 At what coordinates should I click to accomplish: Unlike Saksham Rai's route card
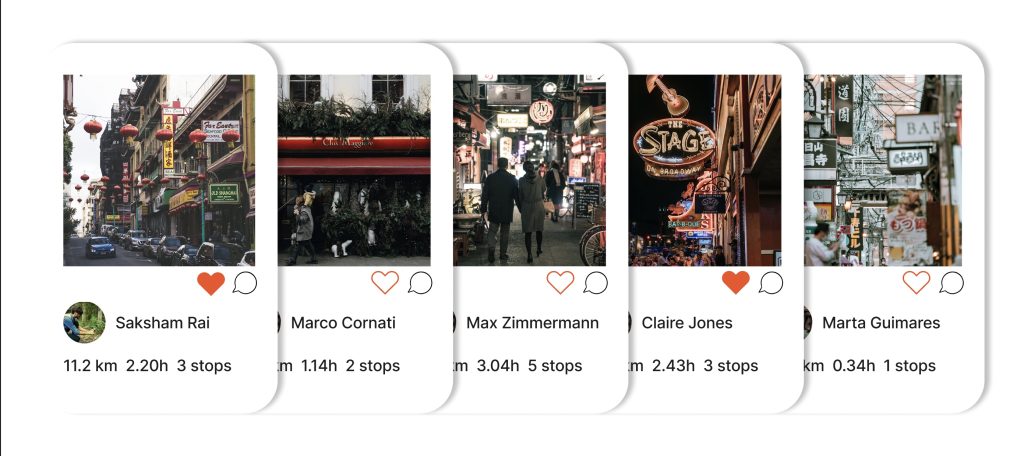(x=211, y=283)
